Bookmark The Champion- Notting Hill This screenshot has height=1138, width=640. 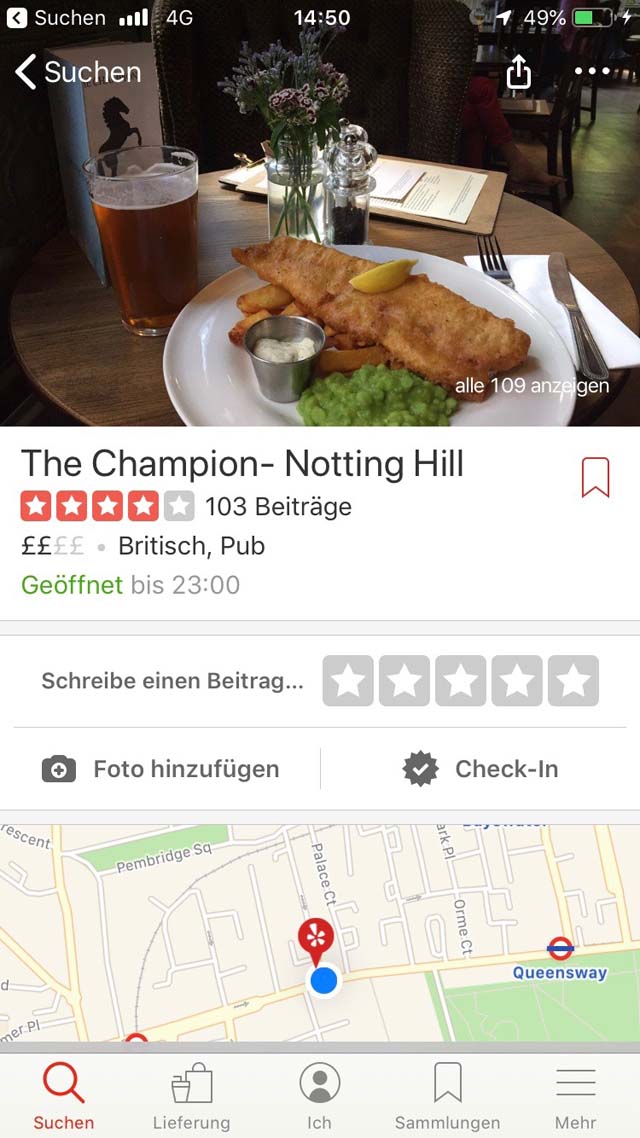coord(596,478)
